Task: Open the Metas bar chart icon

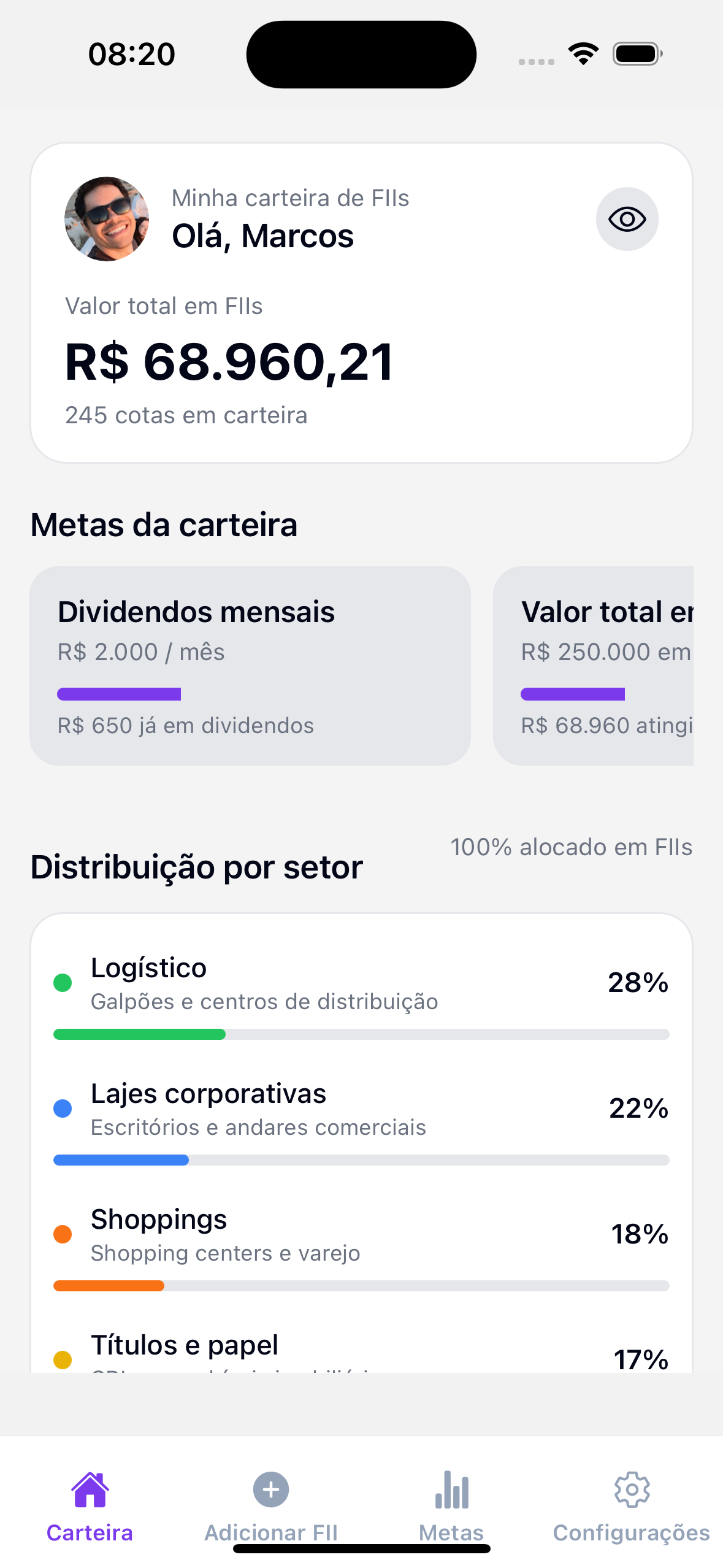Action: tap(451, 1491)
